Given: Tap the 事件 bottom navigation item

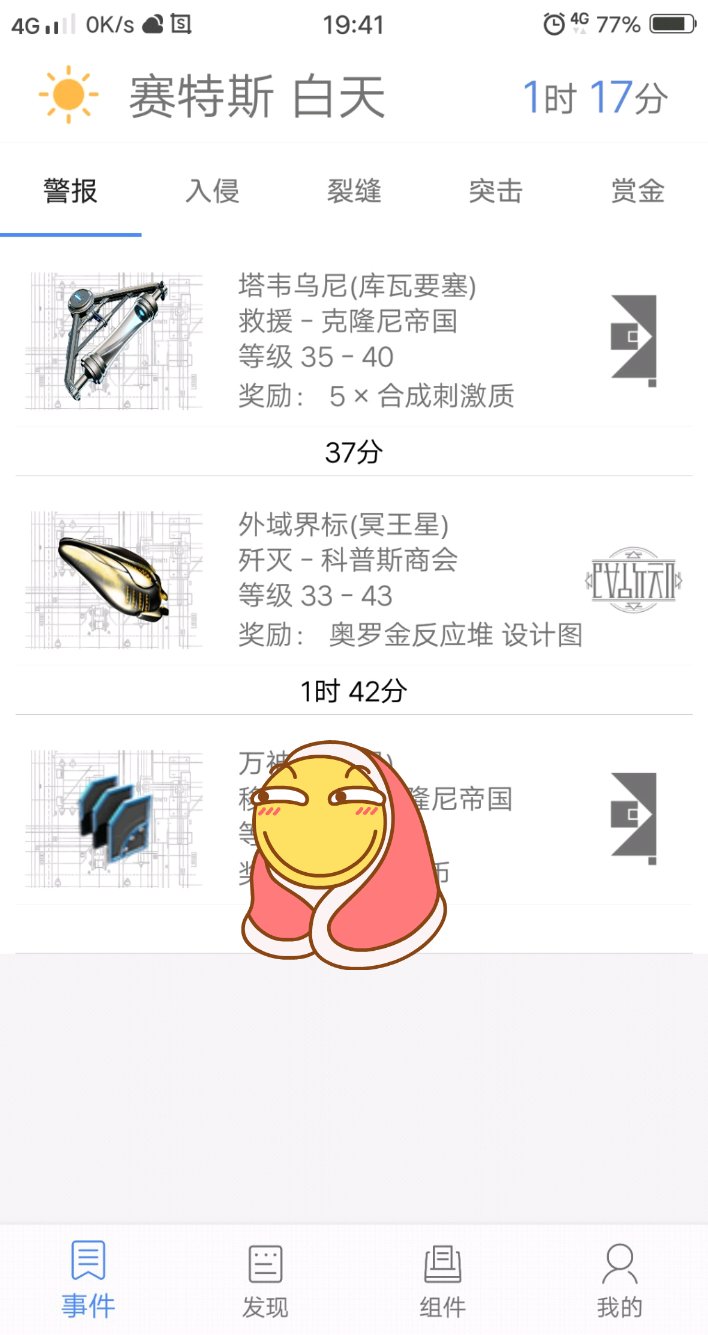Looking at the screenshot, I should (88, 1279).
